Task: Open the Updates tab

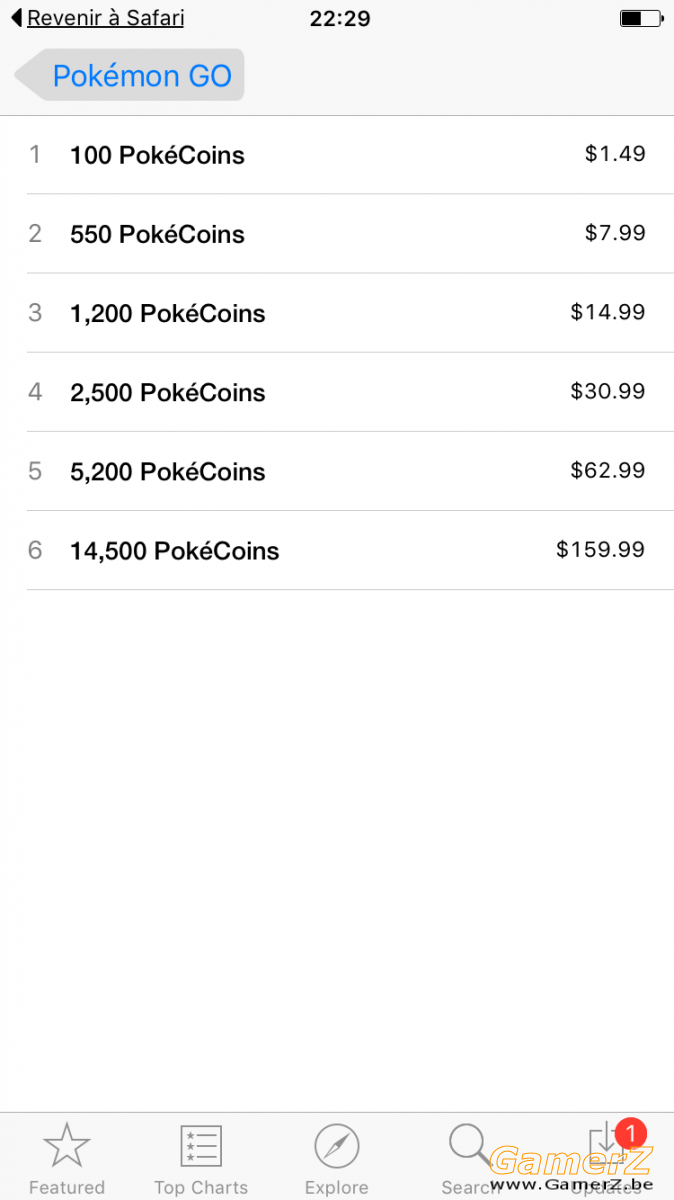Action: 606,1159
